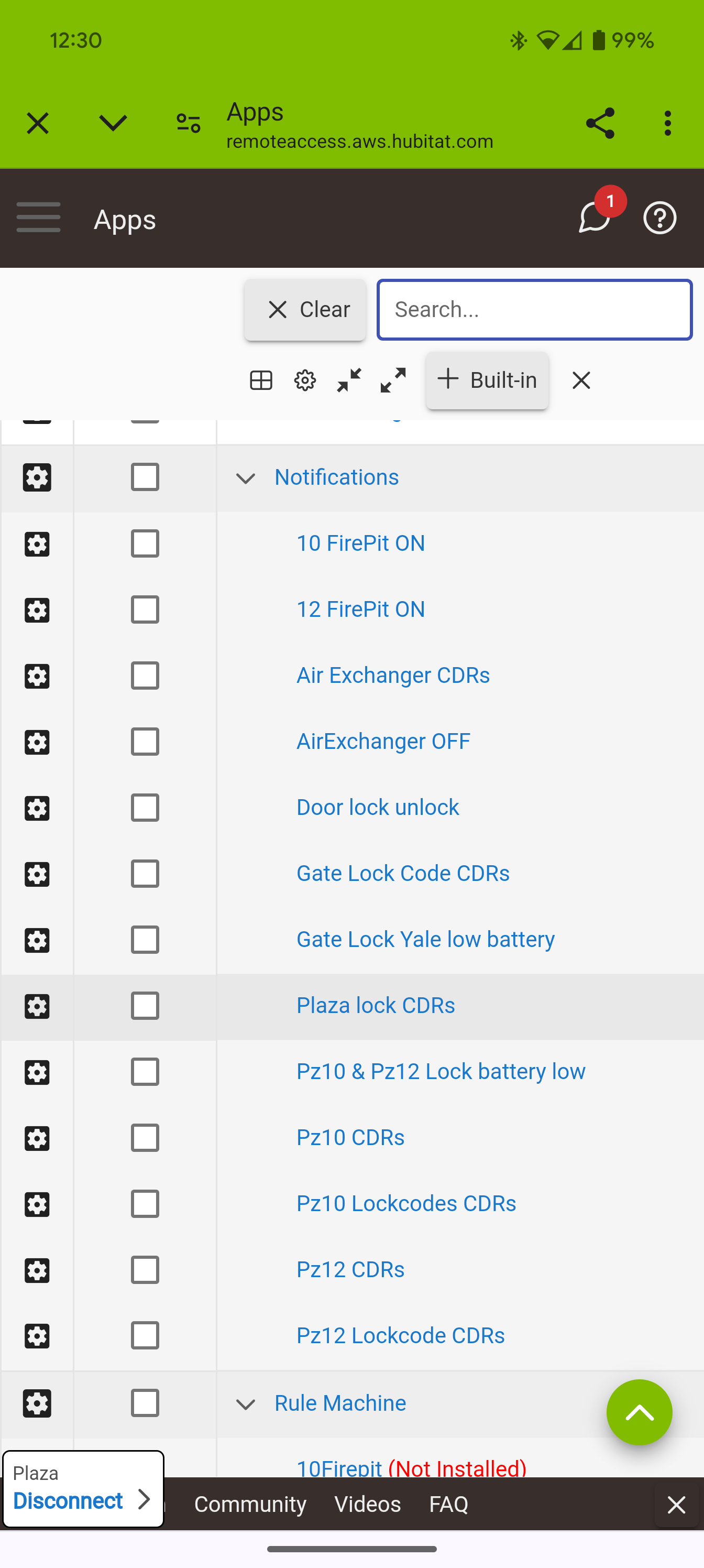Jump to top with the green arrow button

tap(640, 1412)
